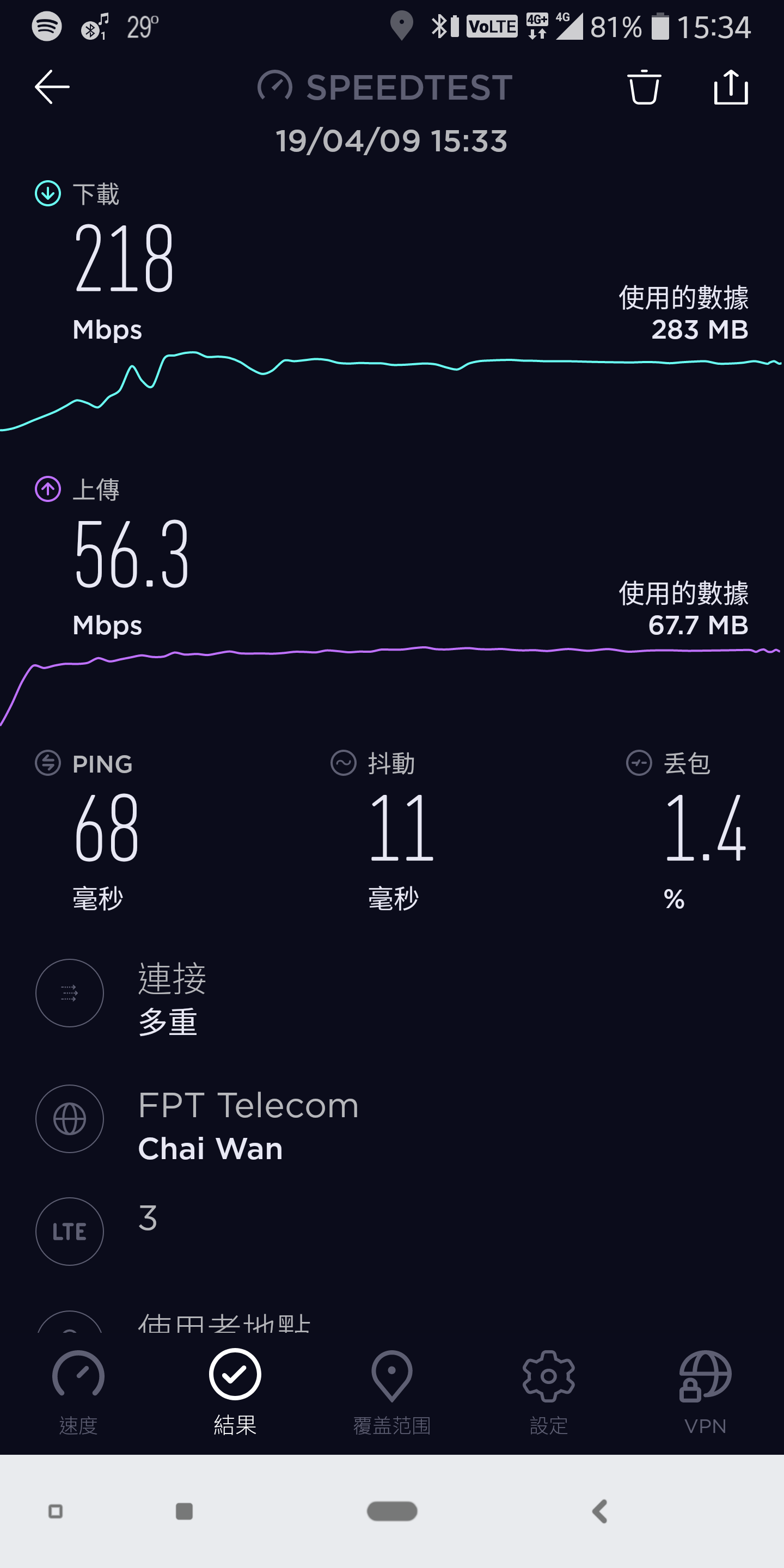Delete this speed test result

pyautogui.click(x=644, y=87)
